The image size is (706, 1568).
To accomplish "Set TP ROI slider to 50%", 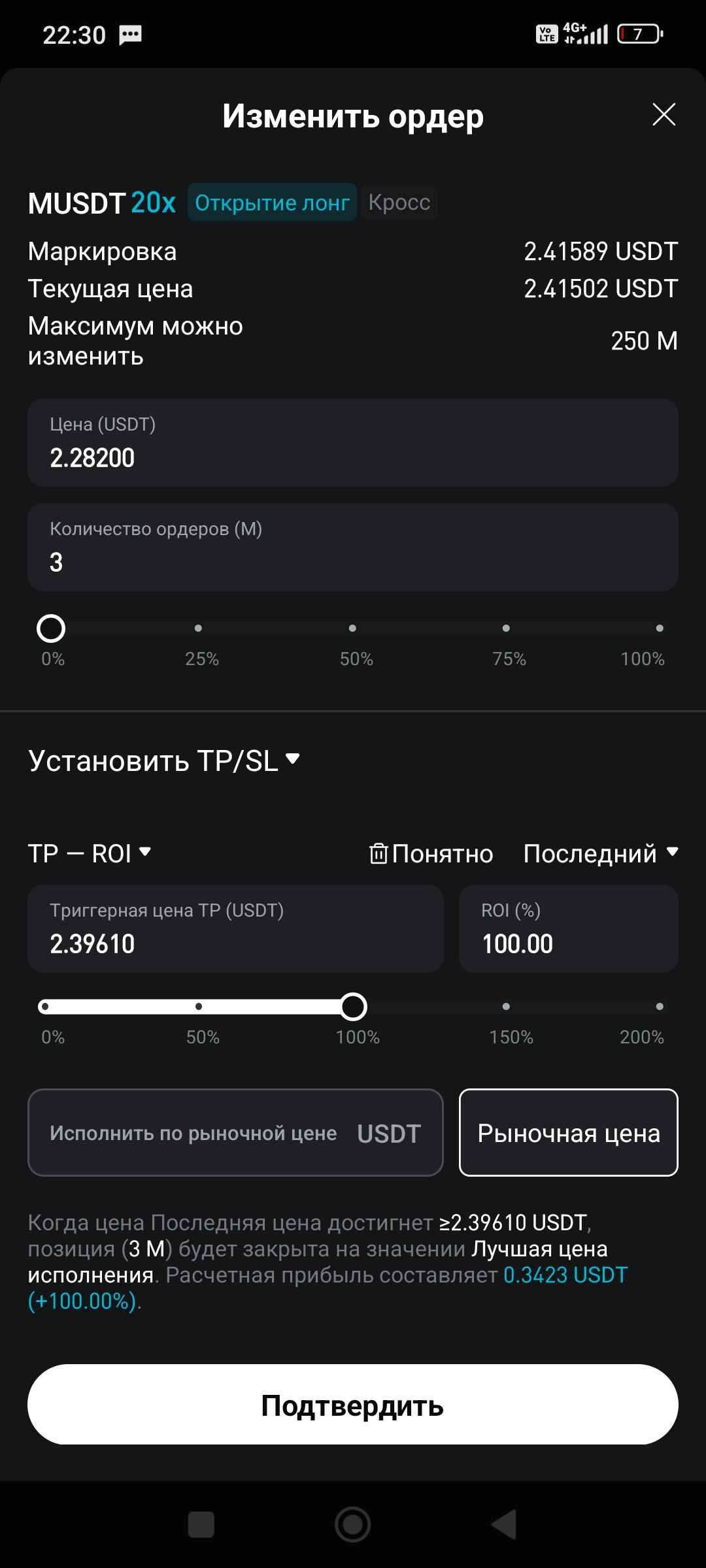I will click(x=199, y=1007).
